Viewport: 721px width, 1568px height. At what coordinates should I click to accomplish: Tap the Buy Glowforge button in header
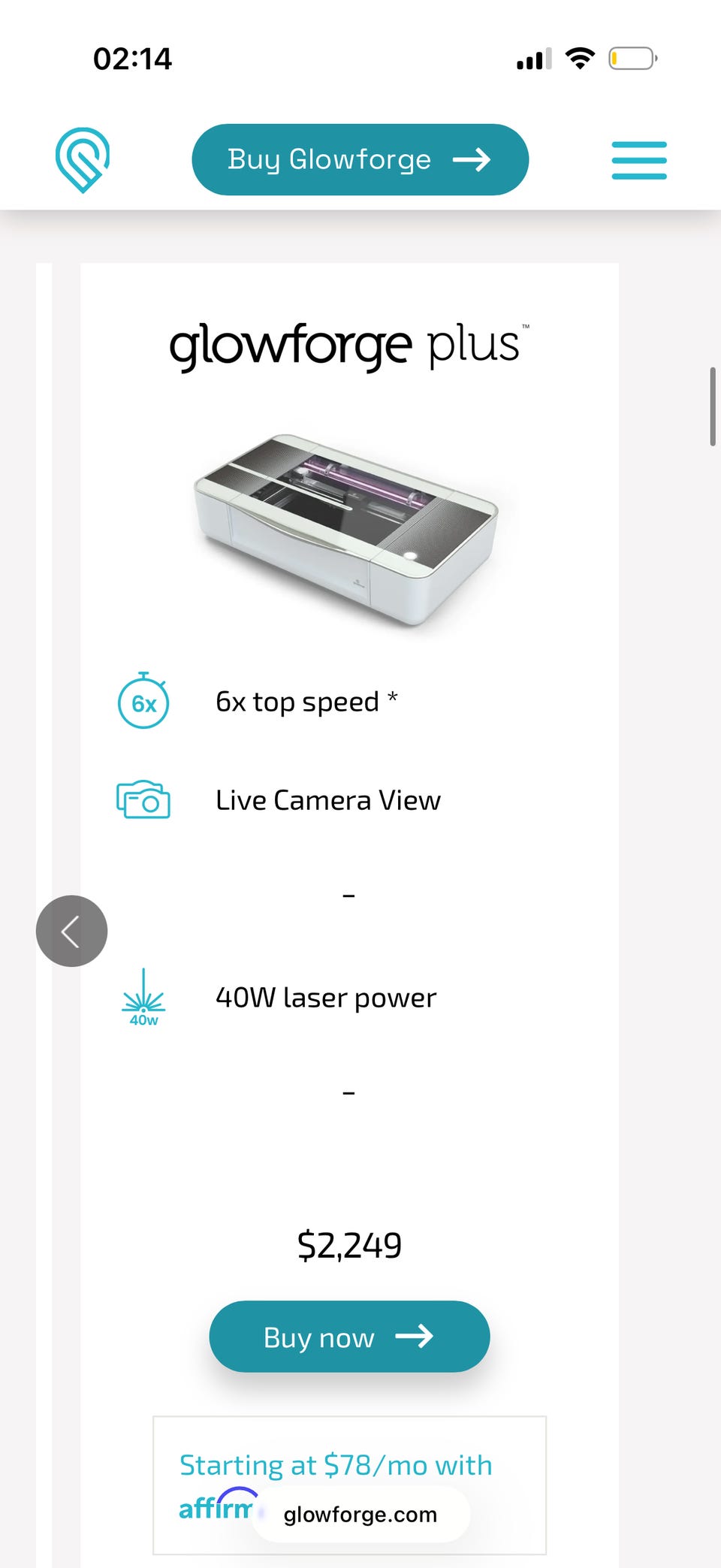360,159
